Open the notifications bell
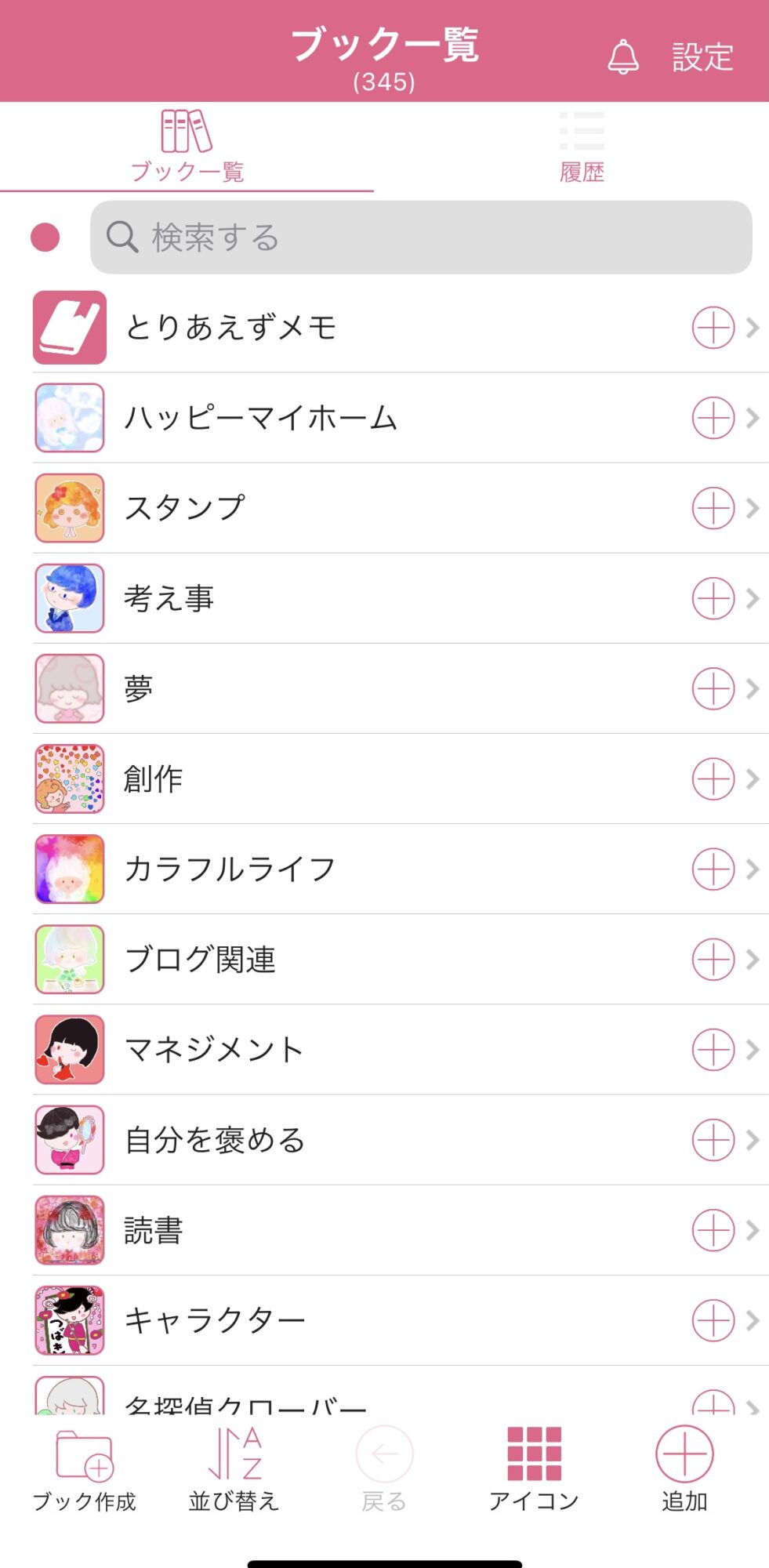Viewport: 769px width, 1568px height. [x=623, y=56]
